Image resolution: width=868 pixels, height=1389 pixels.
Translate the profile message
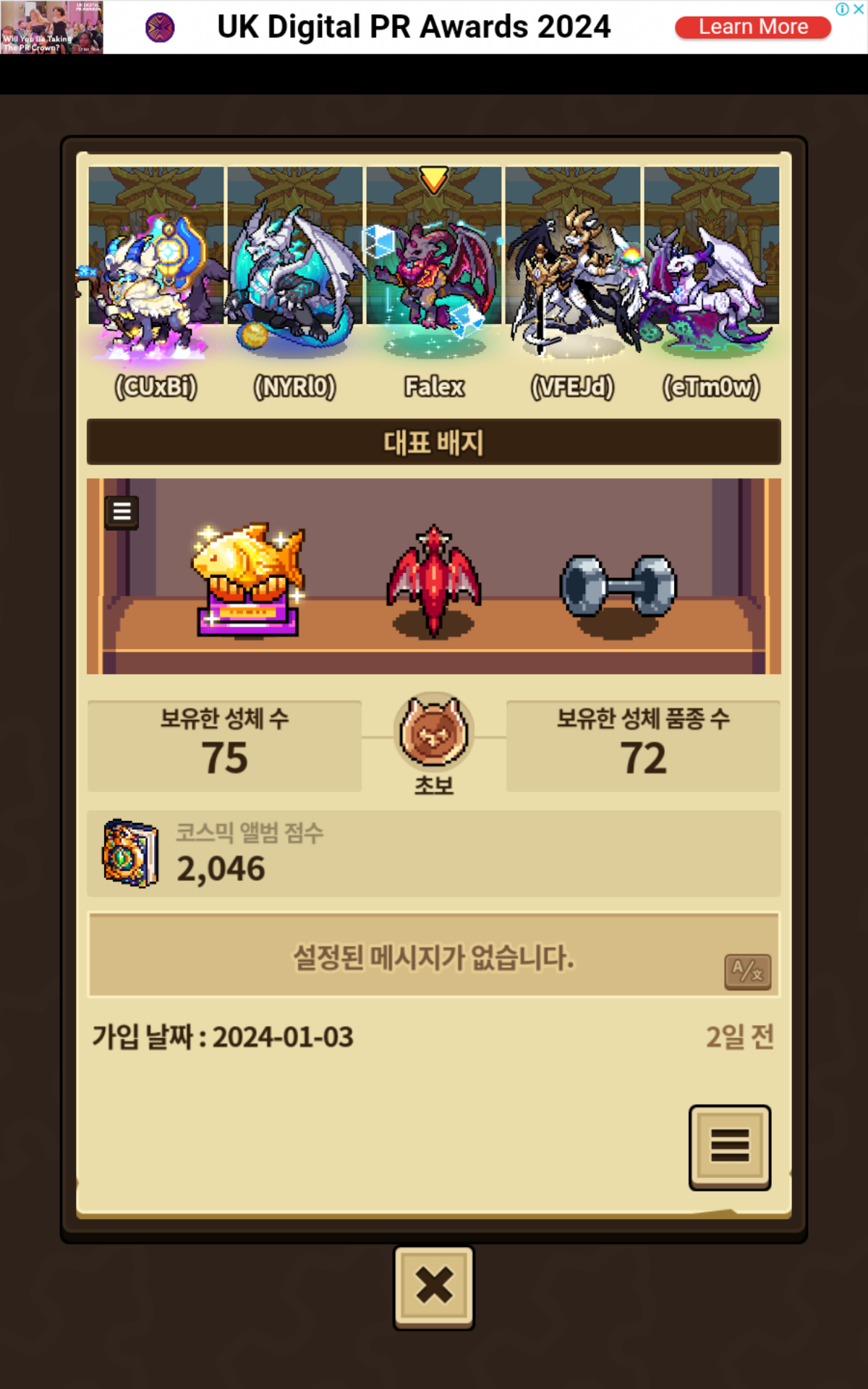(x=747, y=971)
